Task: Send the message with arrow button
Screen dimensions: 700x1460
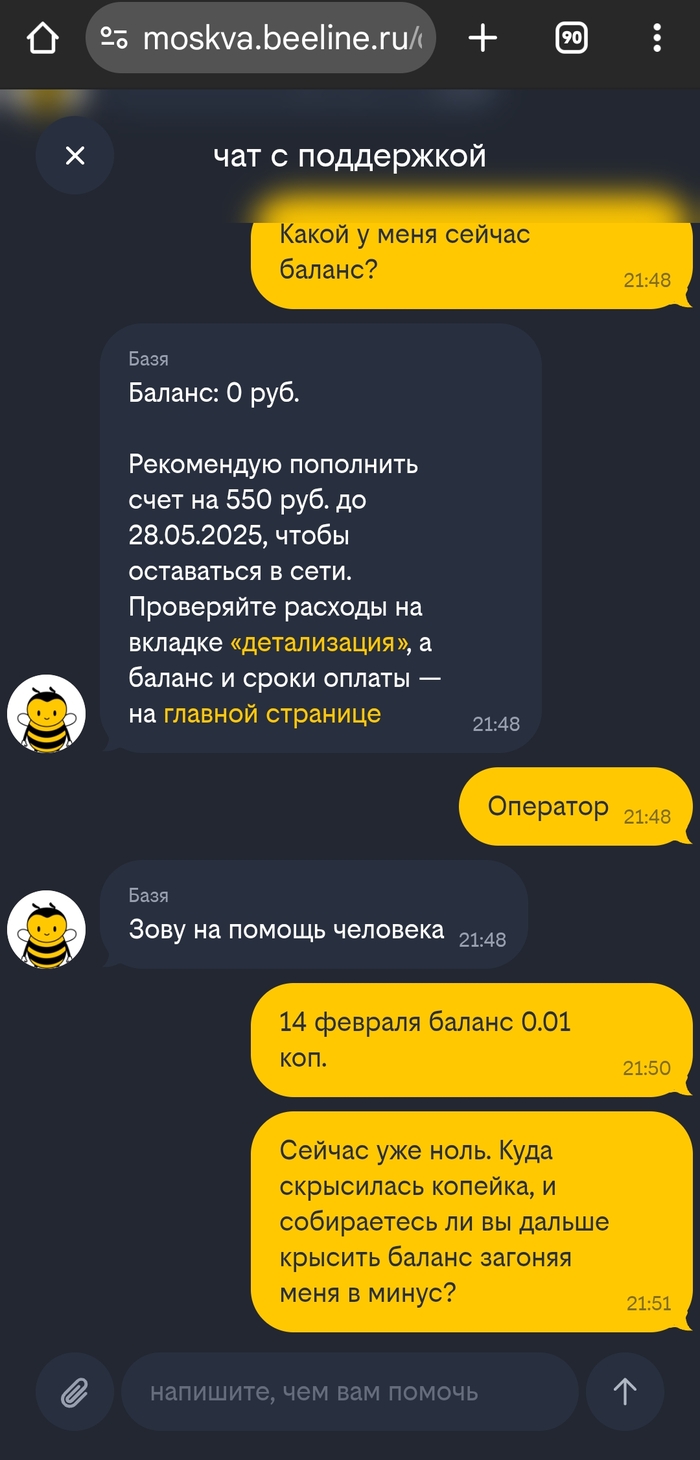Action: coord(625,1391)
